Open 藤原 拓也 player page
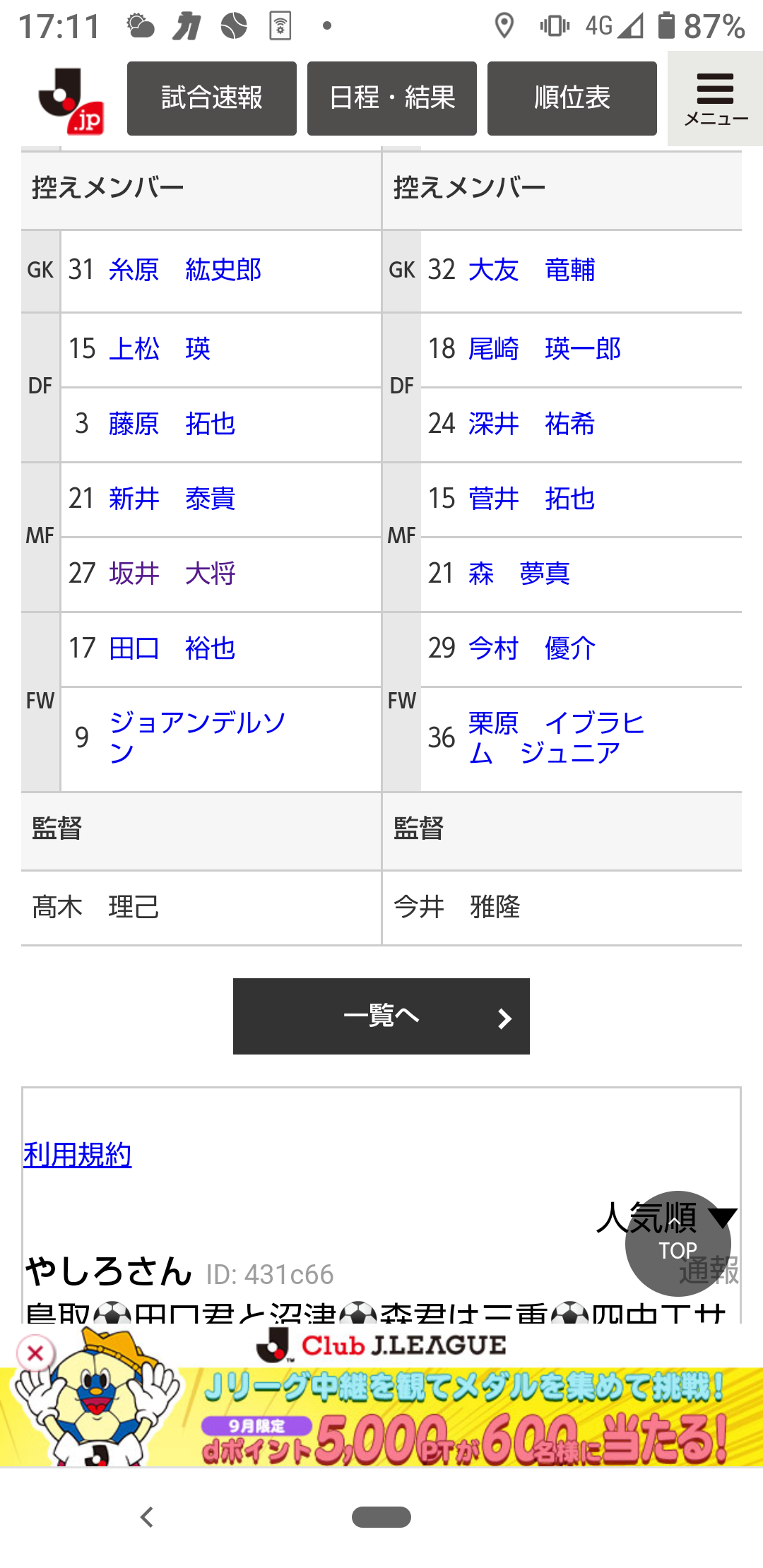The image size is (763, 1568). [x=172, y=424]
